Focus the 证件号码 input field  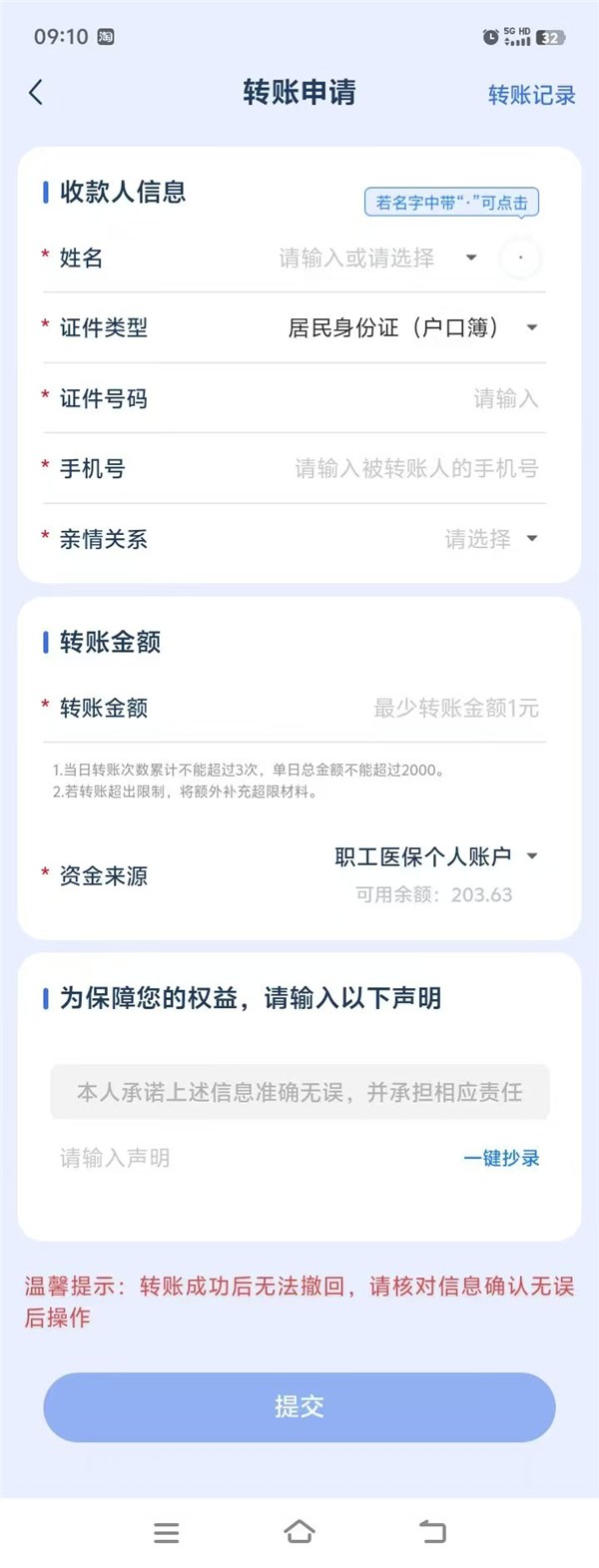click(399, 399)
